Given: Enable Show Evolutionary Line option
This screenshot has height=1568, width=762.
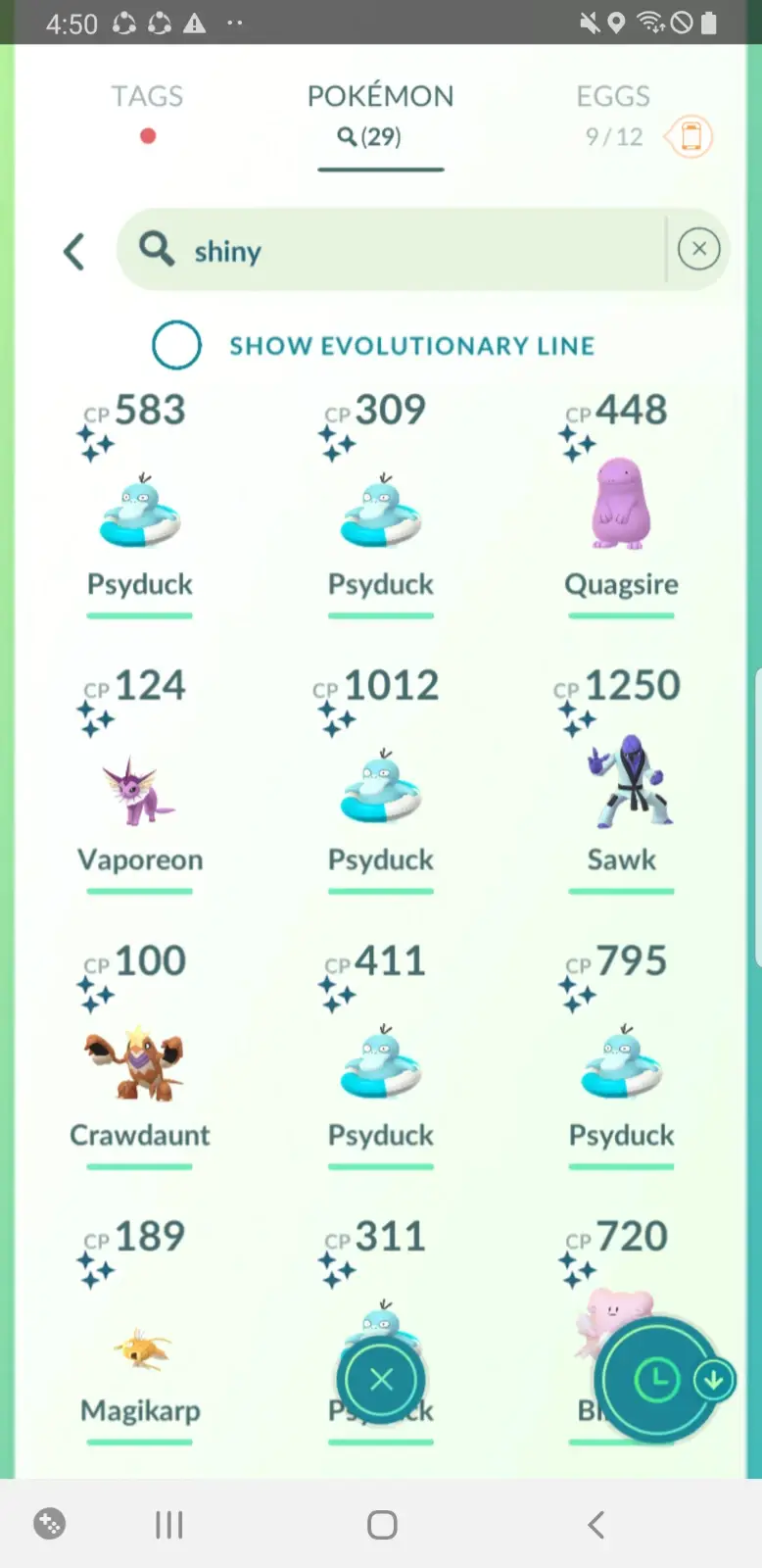Looking at the screenshot, I should pos(177,345).
